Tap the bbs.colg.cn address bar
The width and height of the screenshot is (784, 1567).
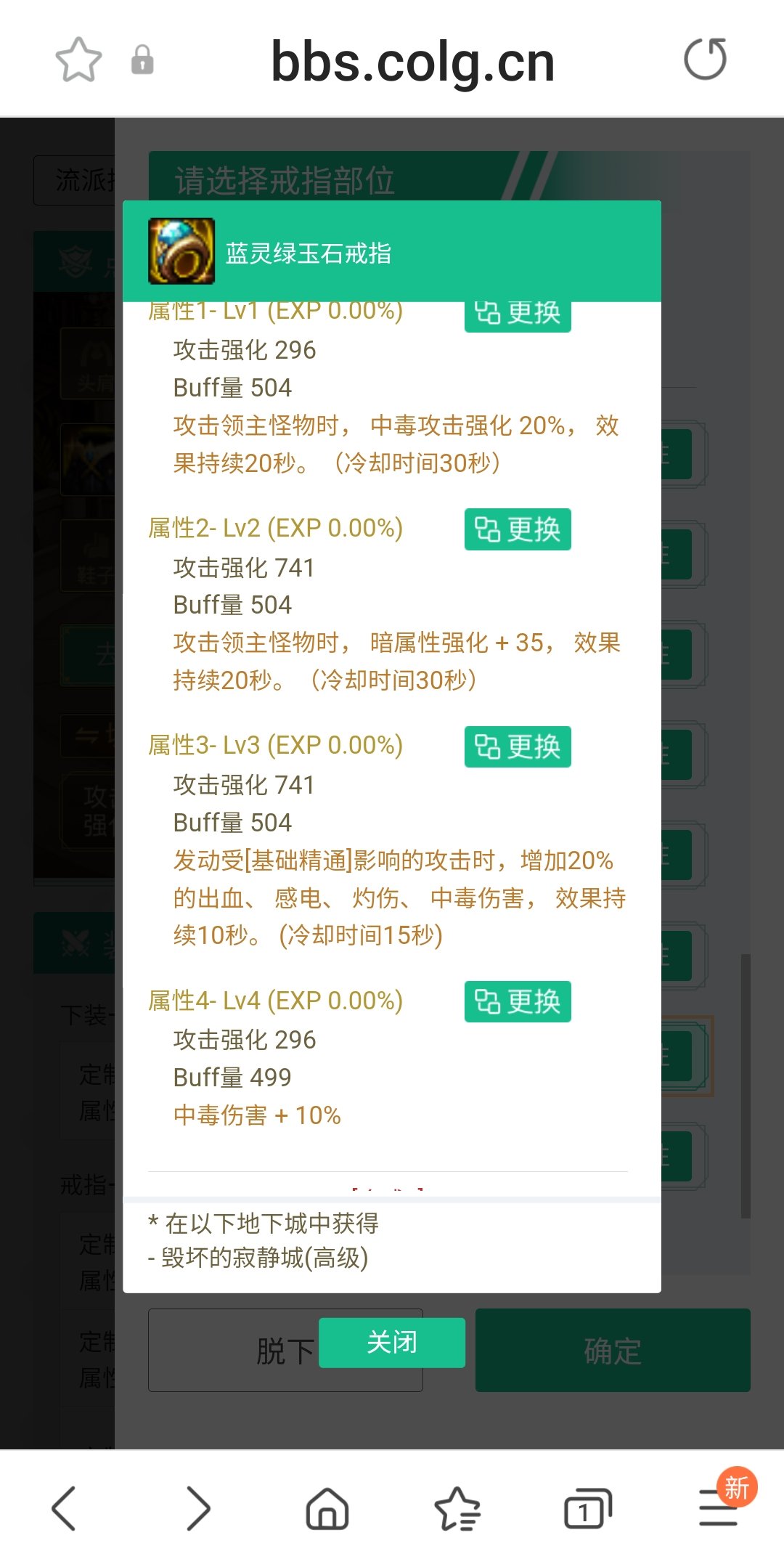coord(412,62)
